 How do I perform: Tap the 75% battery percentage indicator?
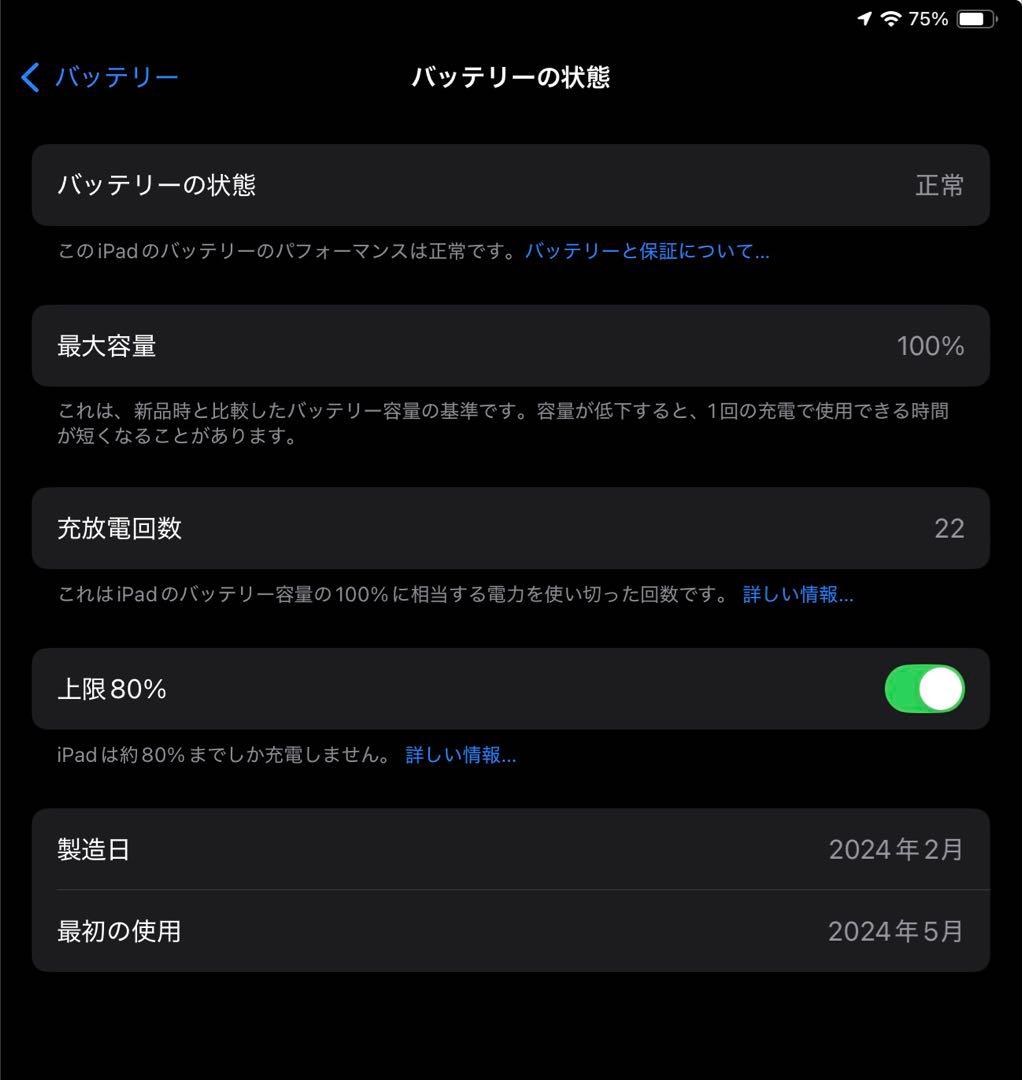coord(929,17)
